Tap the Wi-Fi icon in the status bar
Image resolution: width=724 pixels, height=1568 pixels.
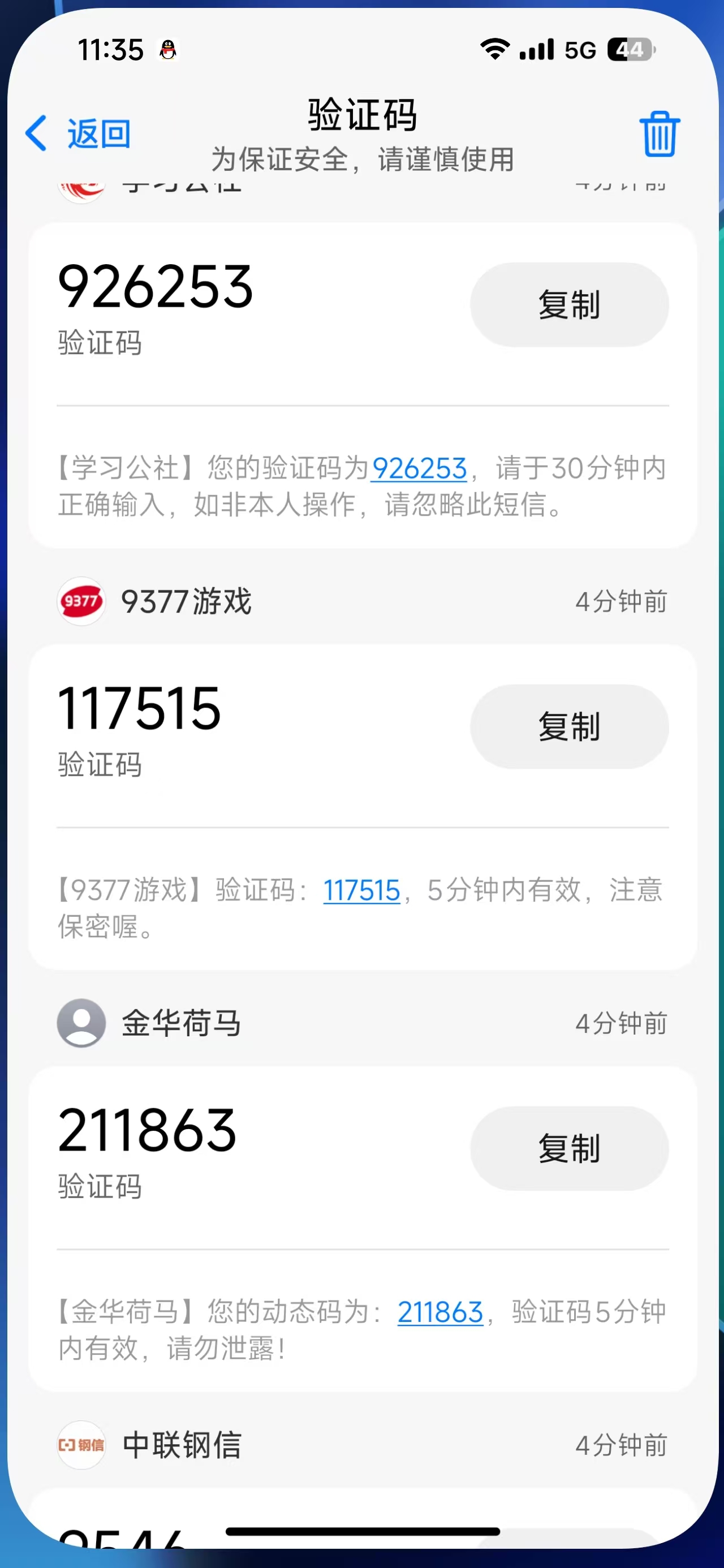495,50
